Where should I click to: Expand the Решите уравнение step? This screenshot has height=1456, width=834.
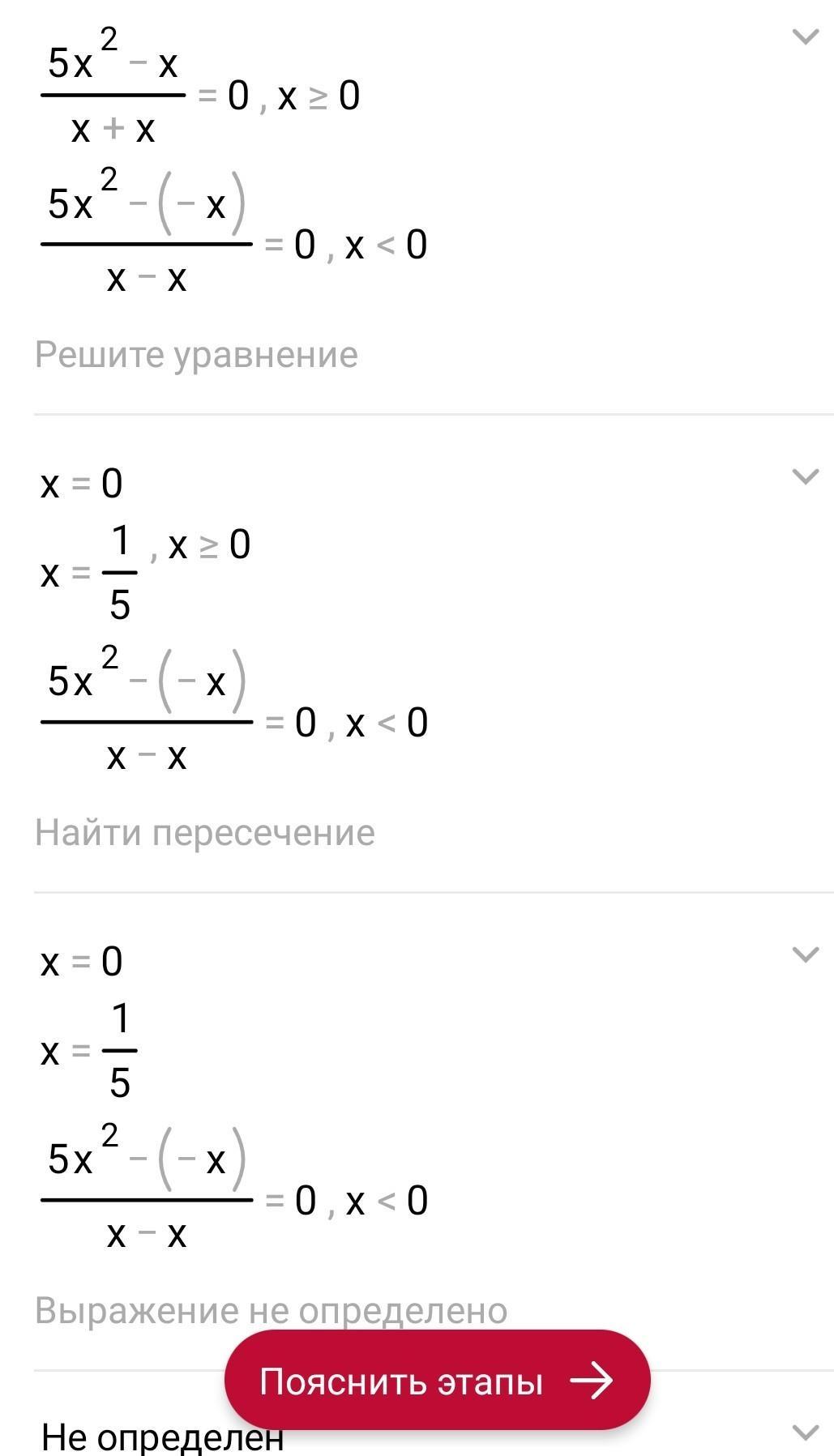click(804, 36)
